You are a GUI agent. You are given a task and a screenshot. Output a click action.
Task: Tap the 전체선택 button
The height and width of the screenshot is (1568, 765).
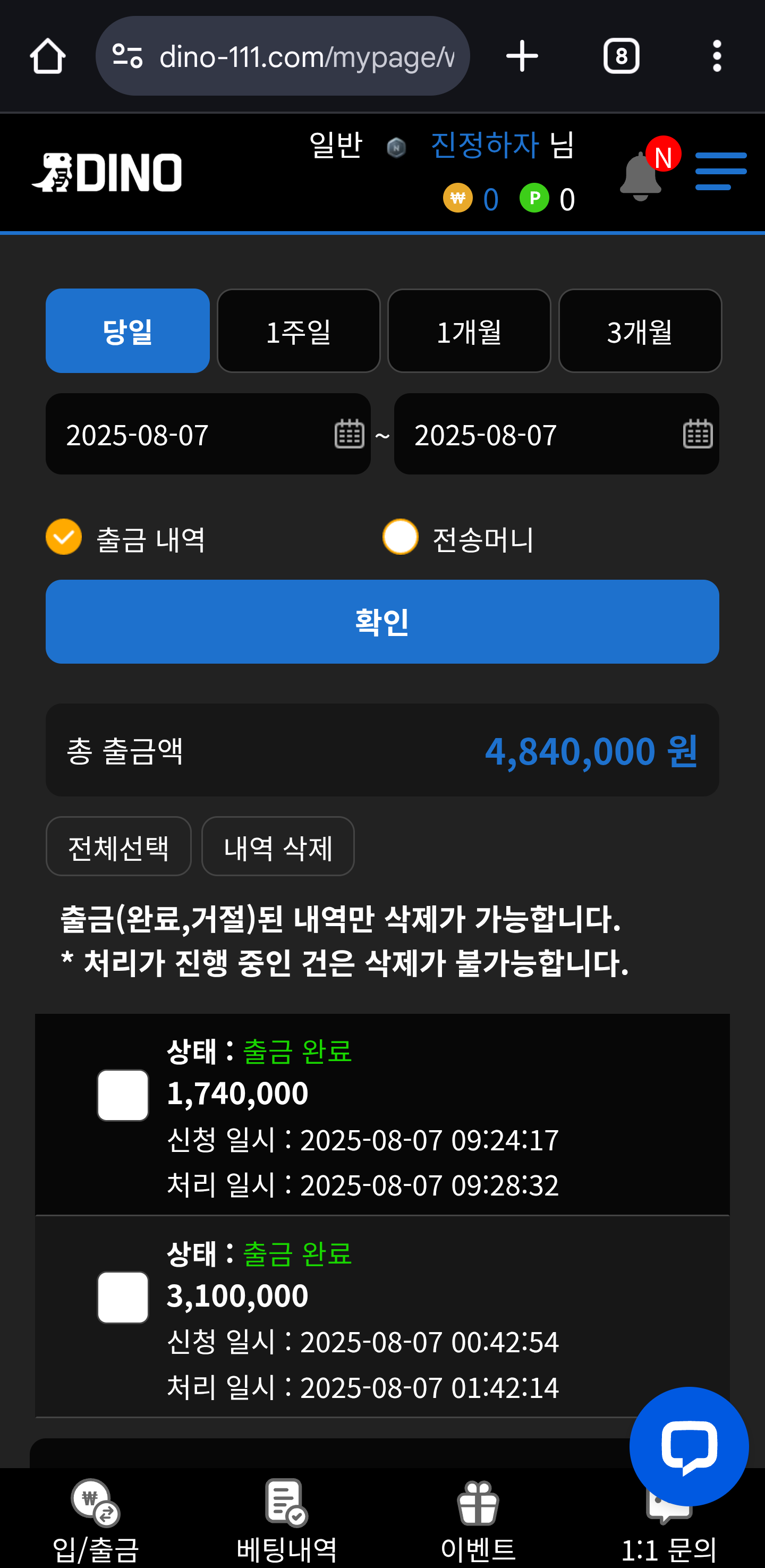click(118, 846)
